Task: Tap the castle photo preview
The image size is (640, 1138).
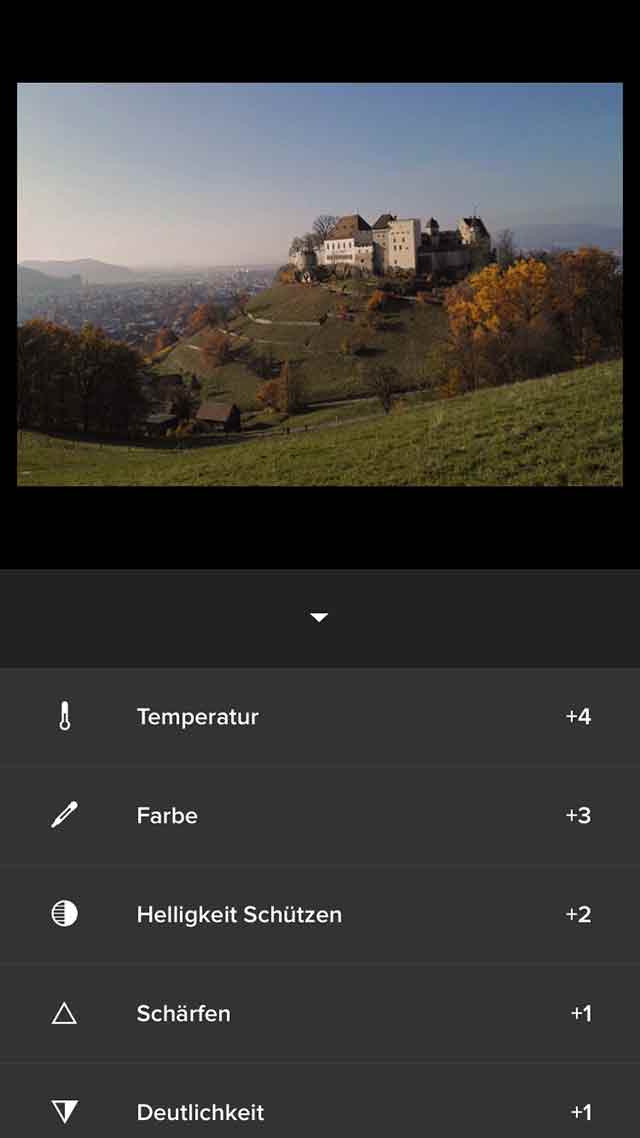Action: tap(320, 284)
